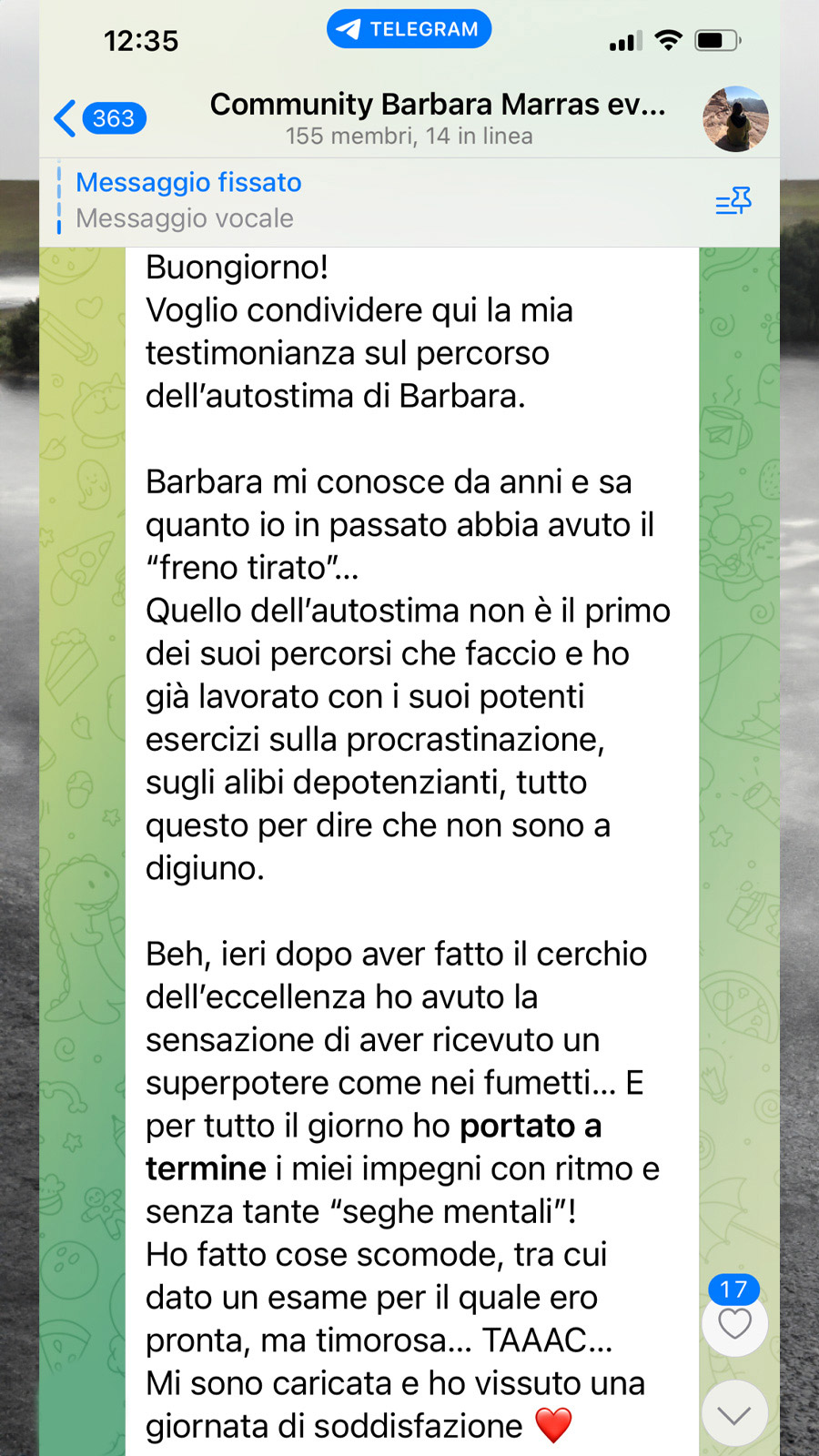
Task: Open the Community Barbara Marras group info
Action: click(437, 118)
